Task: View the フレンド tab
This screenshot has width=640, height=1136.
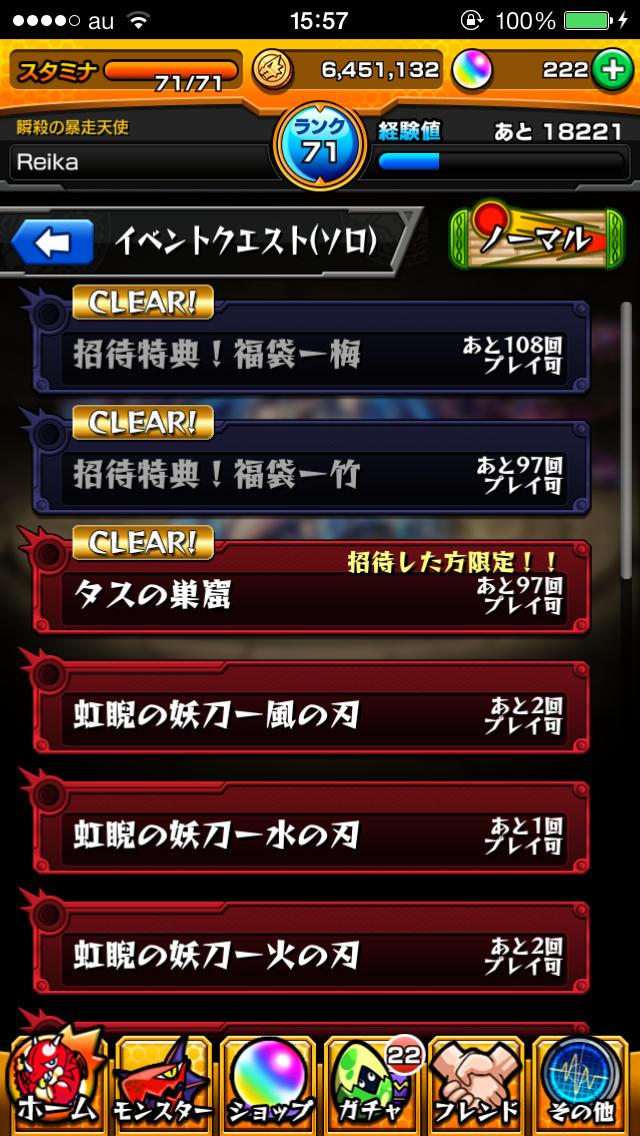Action: (479, 1085)
